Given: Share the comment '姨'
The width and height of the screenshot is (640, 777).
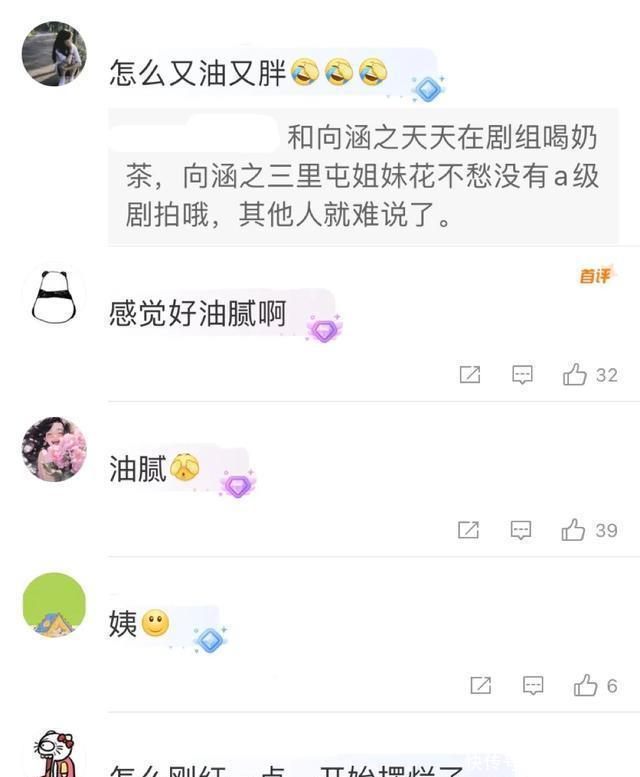Looking at the screenshot, I should (481, 685).
